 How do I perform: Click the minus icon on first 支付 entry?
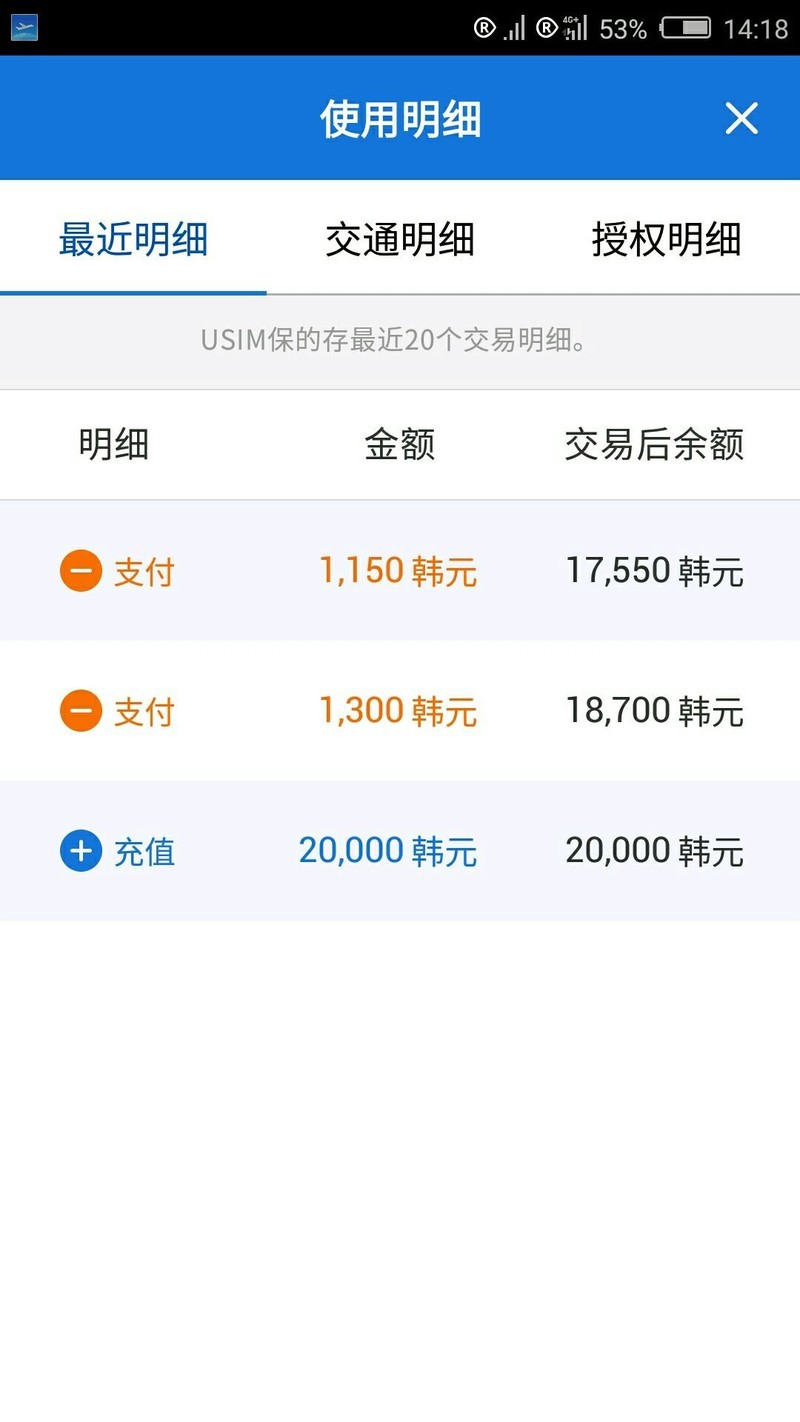coord(80,570)
